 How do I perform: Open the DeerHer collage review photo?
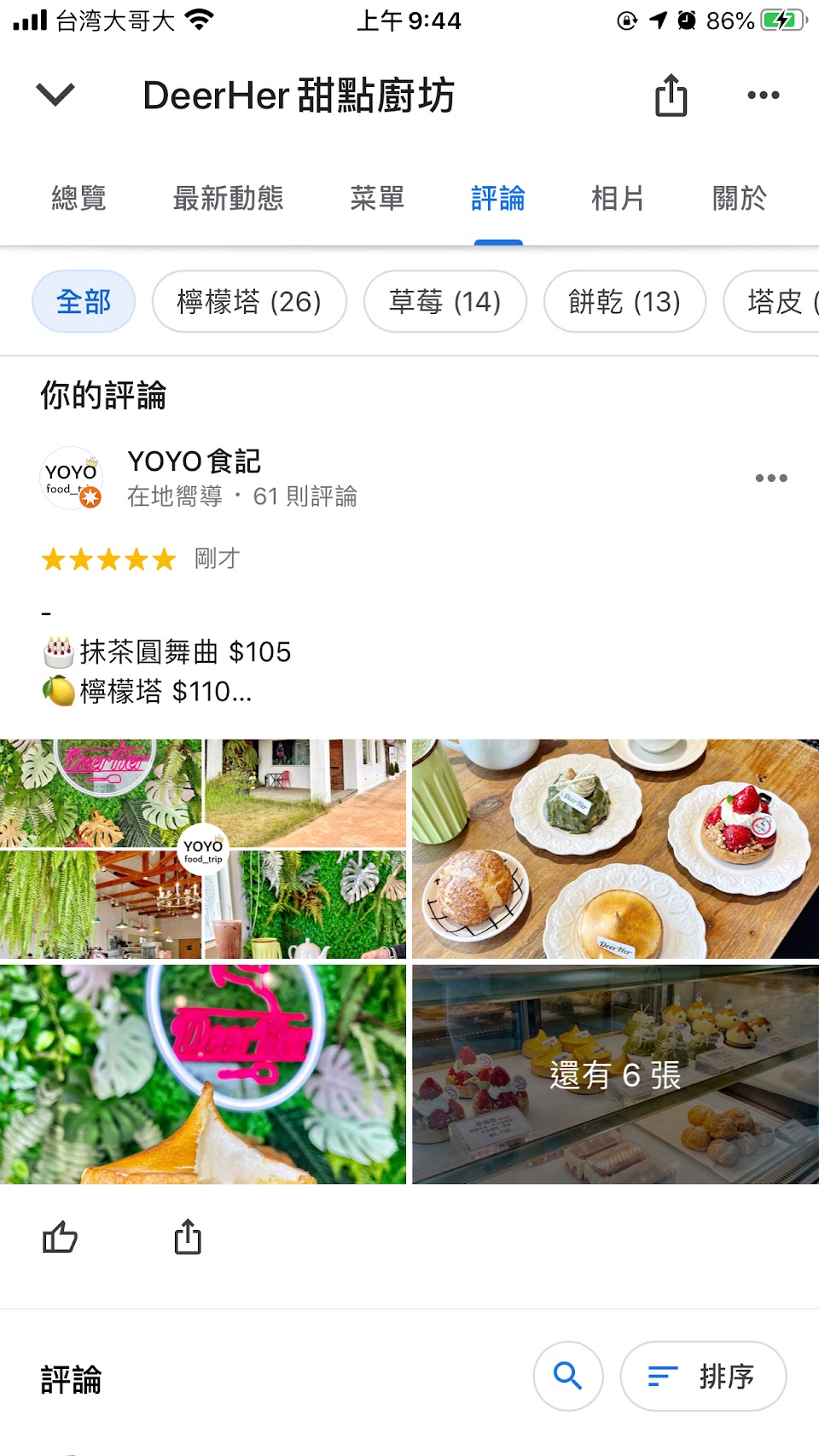click(x=203, y=849)
